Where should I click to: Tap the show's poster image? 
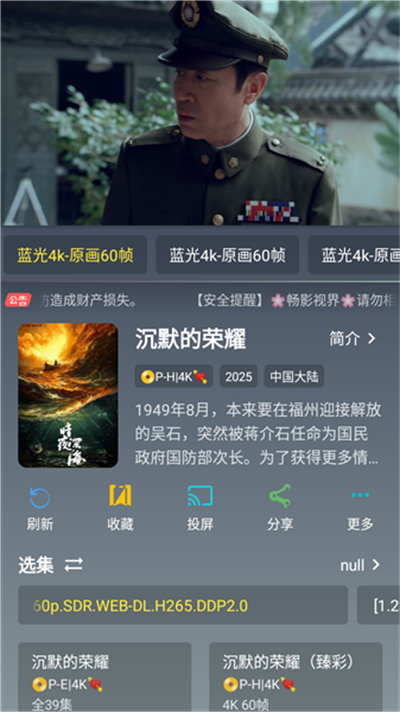coord(68,395)
